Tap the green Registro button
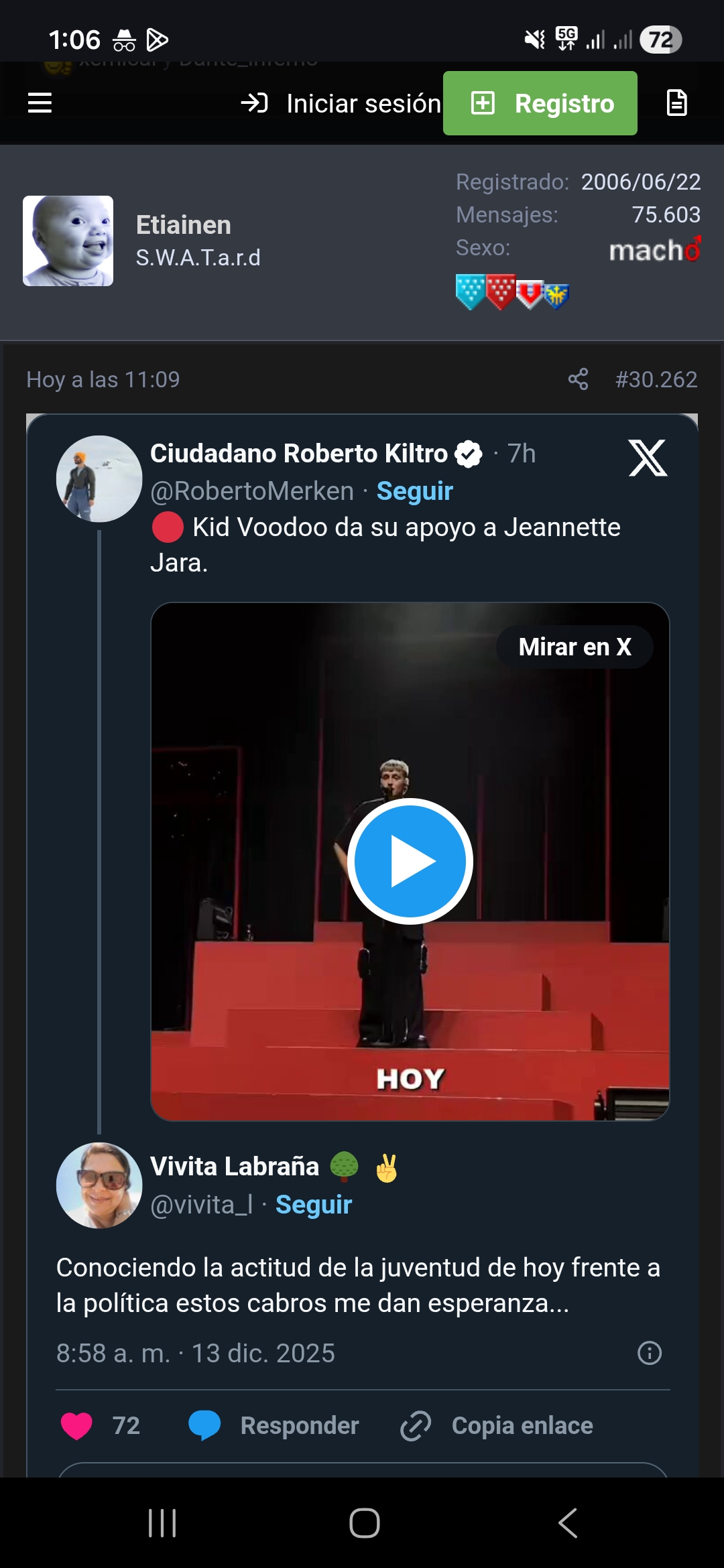 [540, 103]
